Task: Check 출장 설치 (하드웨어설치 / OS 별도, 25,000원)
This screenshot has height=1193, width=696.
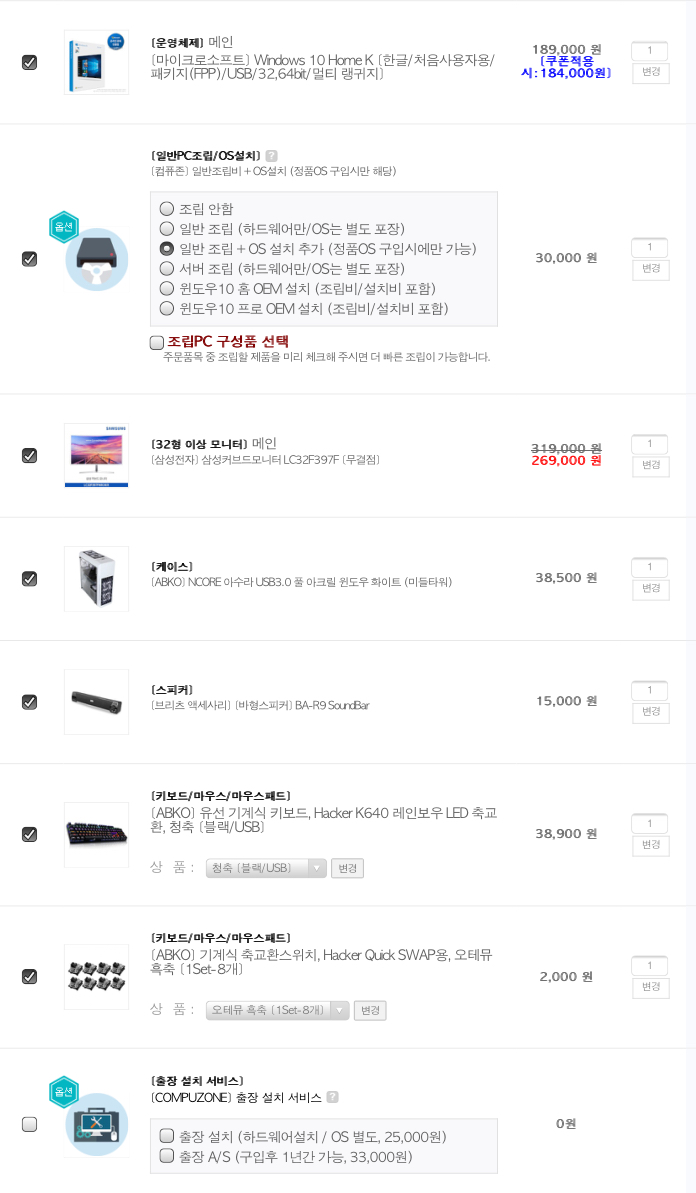Action: coord(167,1136)
